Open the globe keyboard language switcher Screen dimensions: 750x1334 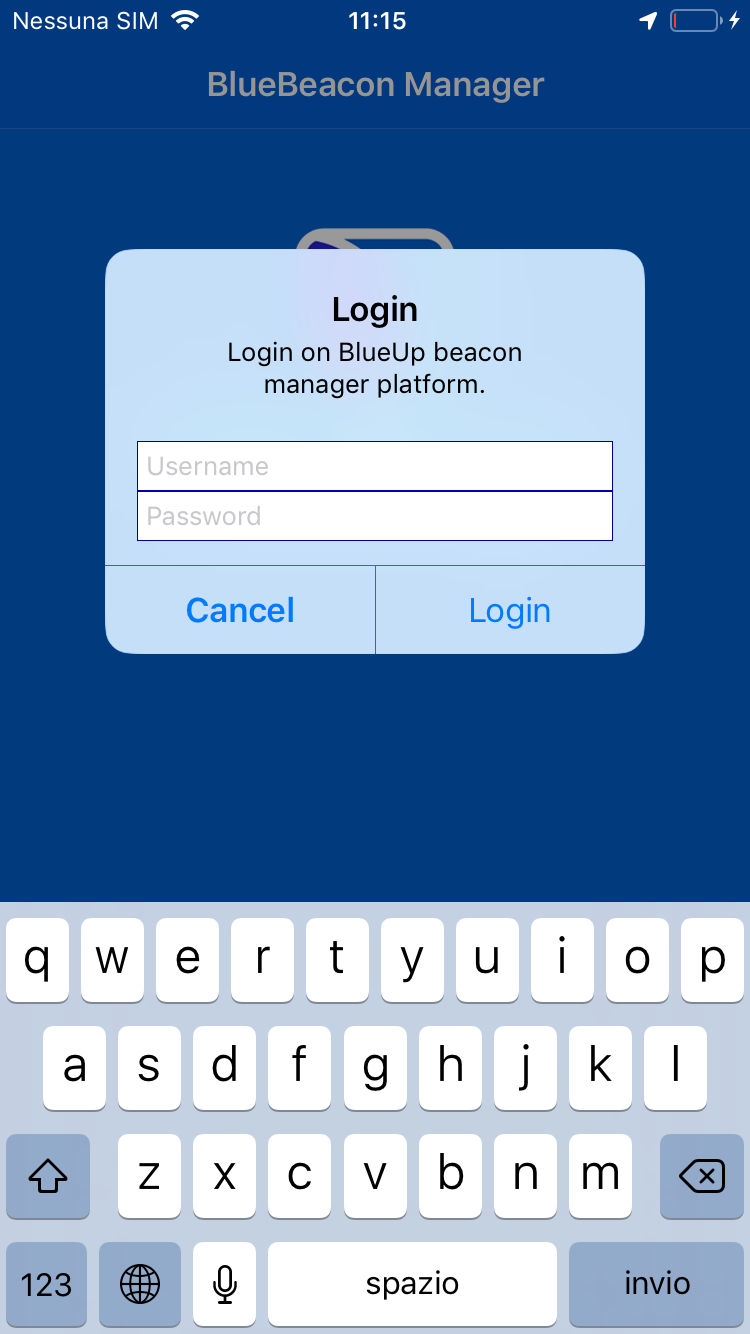pos(140,1284)
